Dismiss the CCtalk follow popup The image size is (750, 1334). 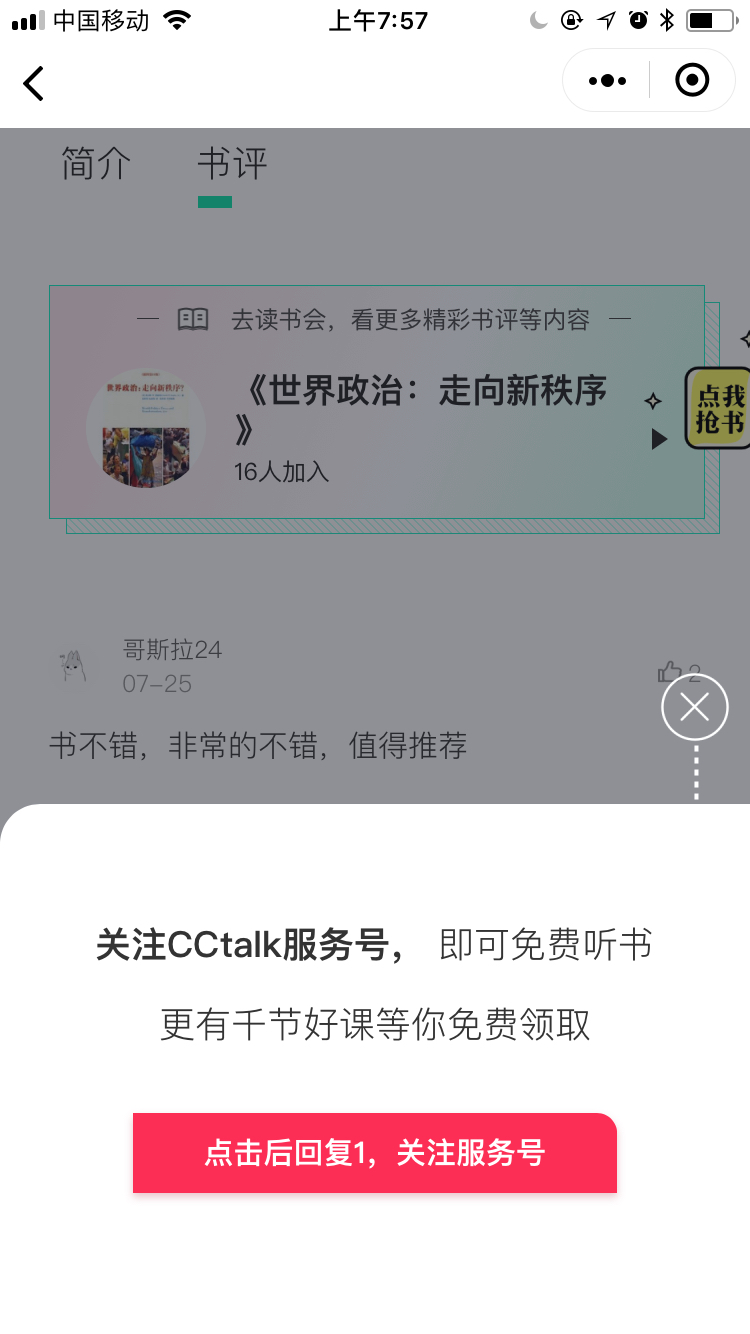695,707
